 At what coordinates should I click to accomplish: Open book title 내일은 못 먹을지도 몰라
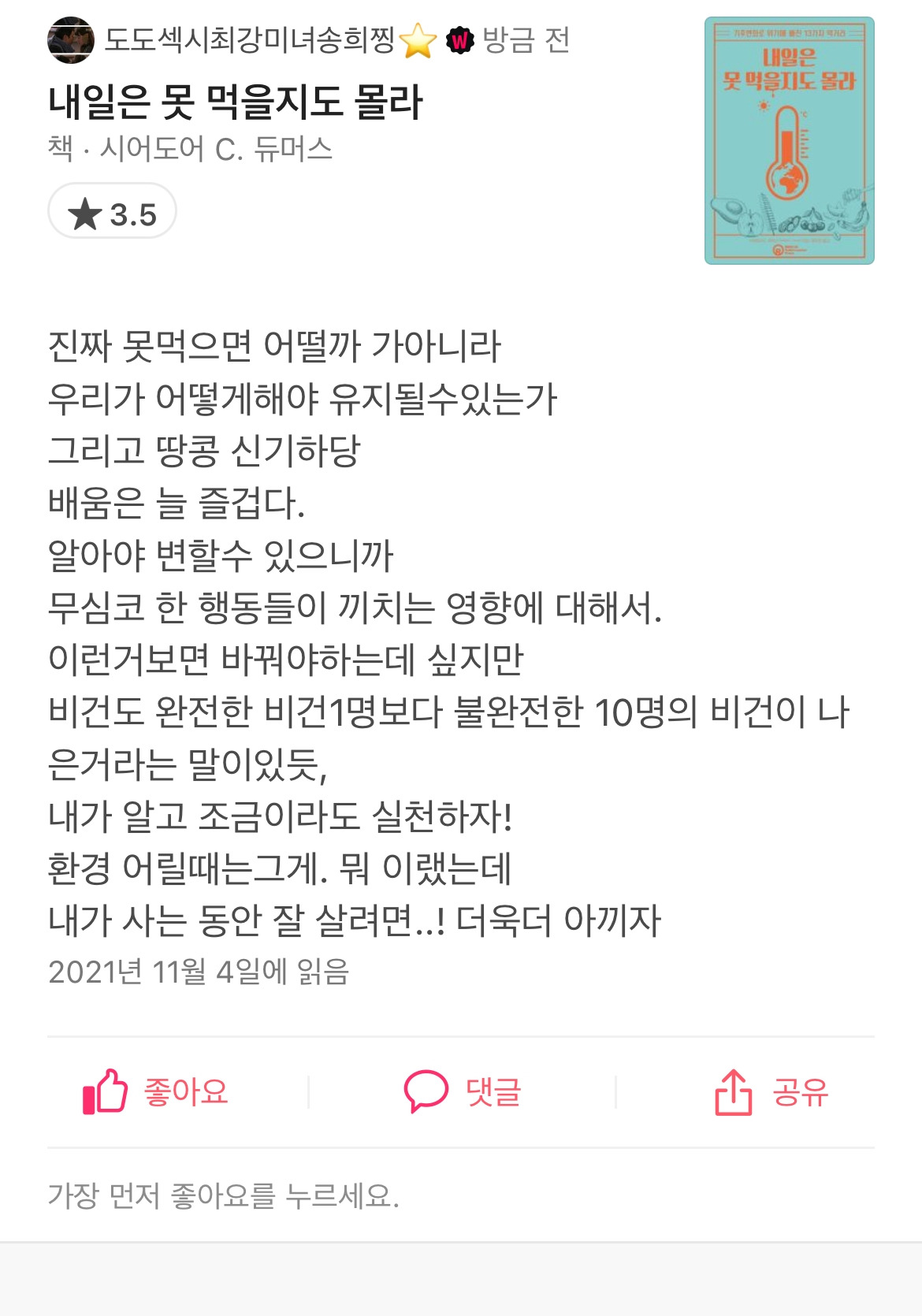point(236,102)
